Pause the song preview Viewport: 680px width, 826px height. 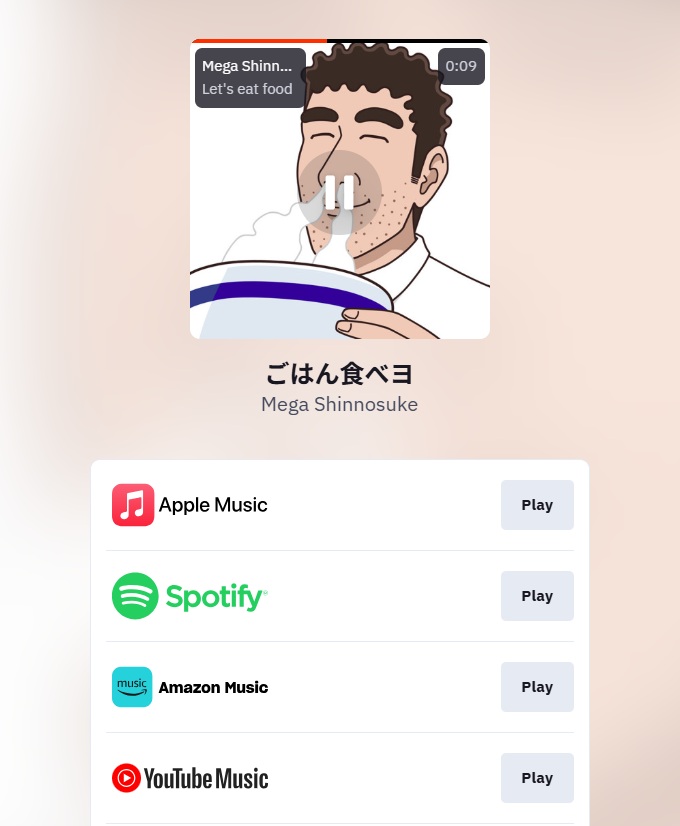(x=339, y=193)
